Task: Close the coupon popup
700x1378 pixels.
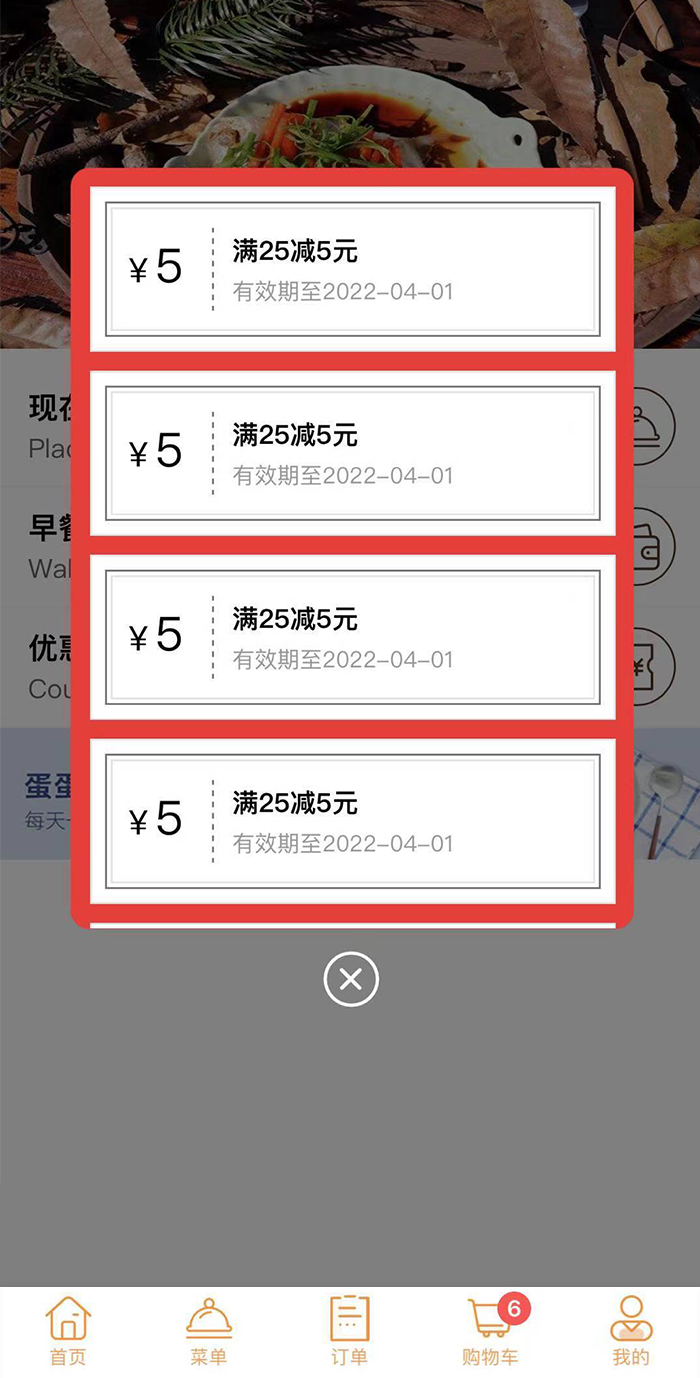Action: tap(351, 979)
